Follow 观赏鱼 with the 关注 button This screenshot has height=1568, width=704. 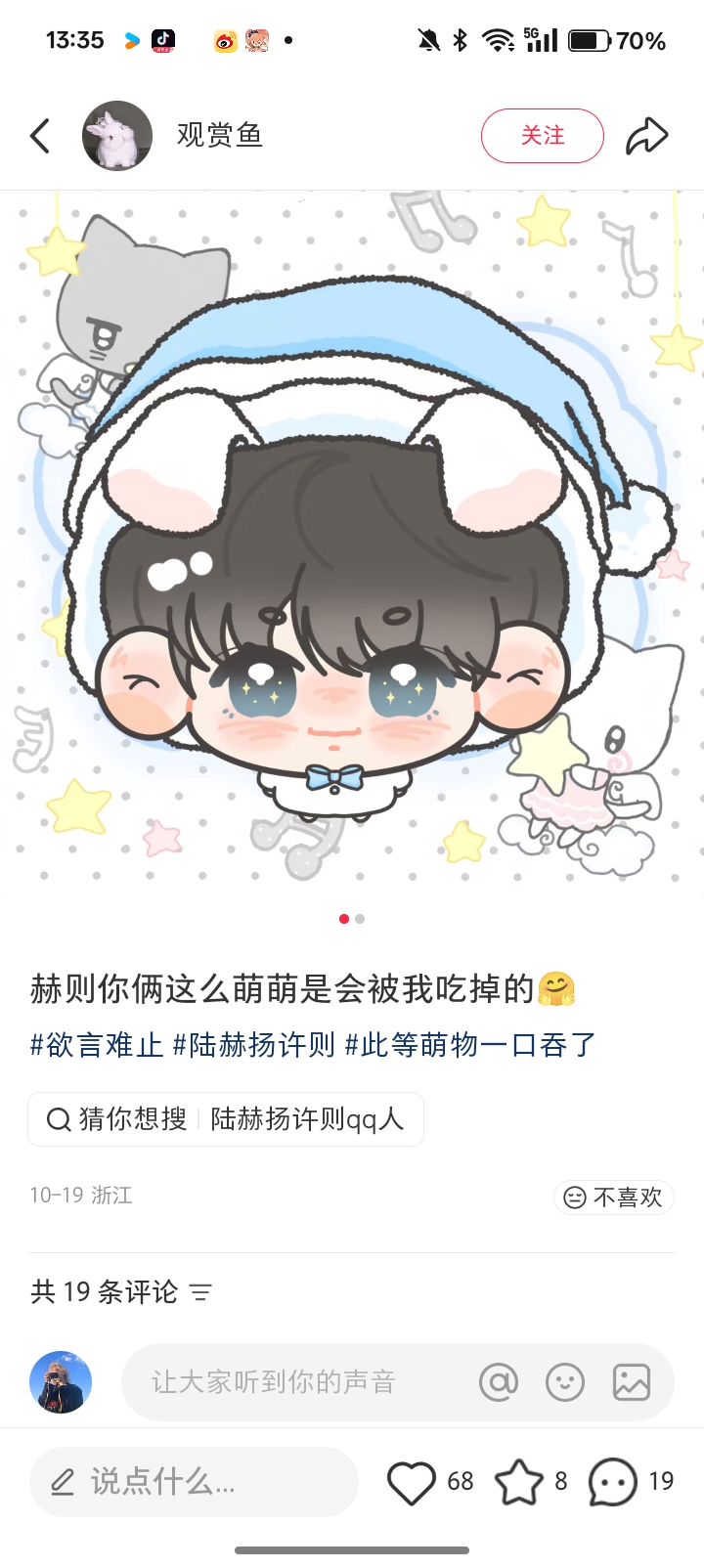tap(542, 136)
